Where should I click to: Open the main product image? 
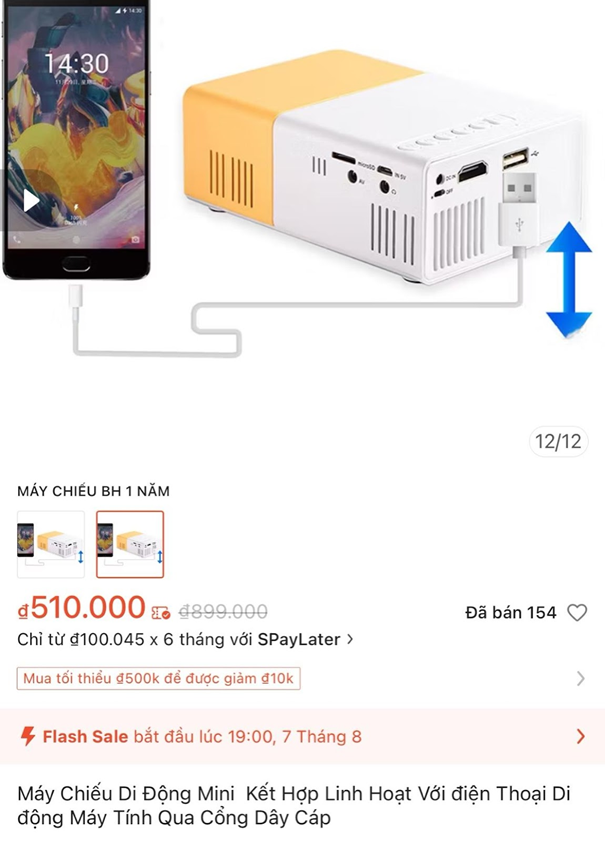coord(302,200)
